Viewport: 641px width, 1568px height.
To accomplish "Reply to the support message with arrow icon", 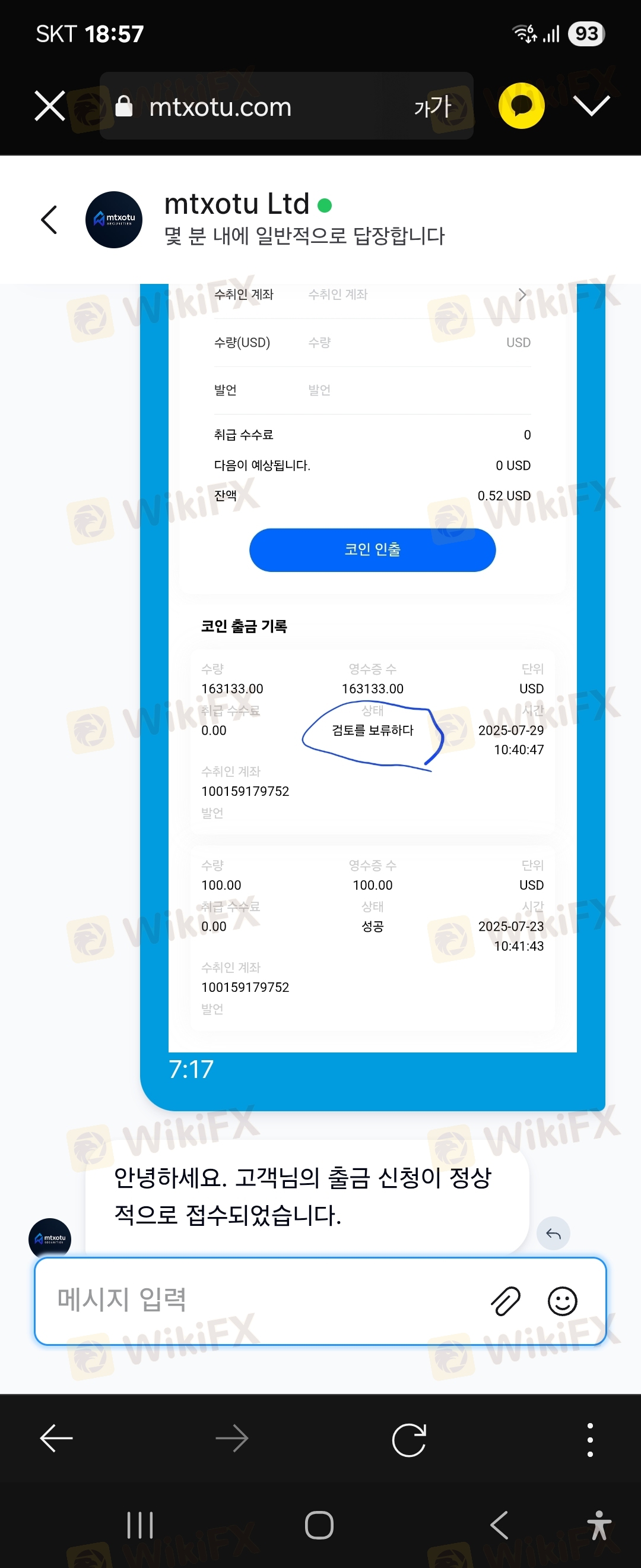I will 553,1234.
